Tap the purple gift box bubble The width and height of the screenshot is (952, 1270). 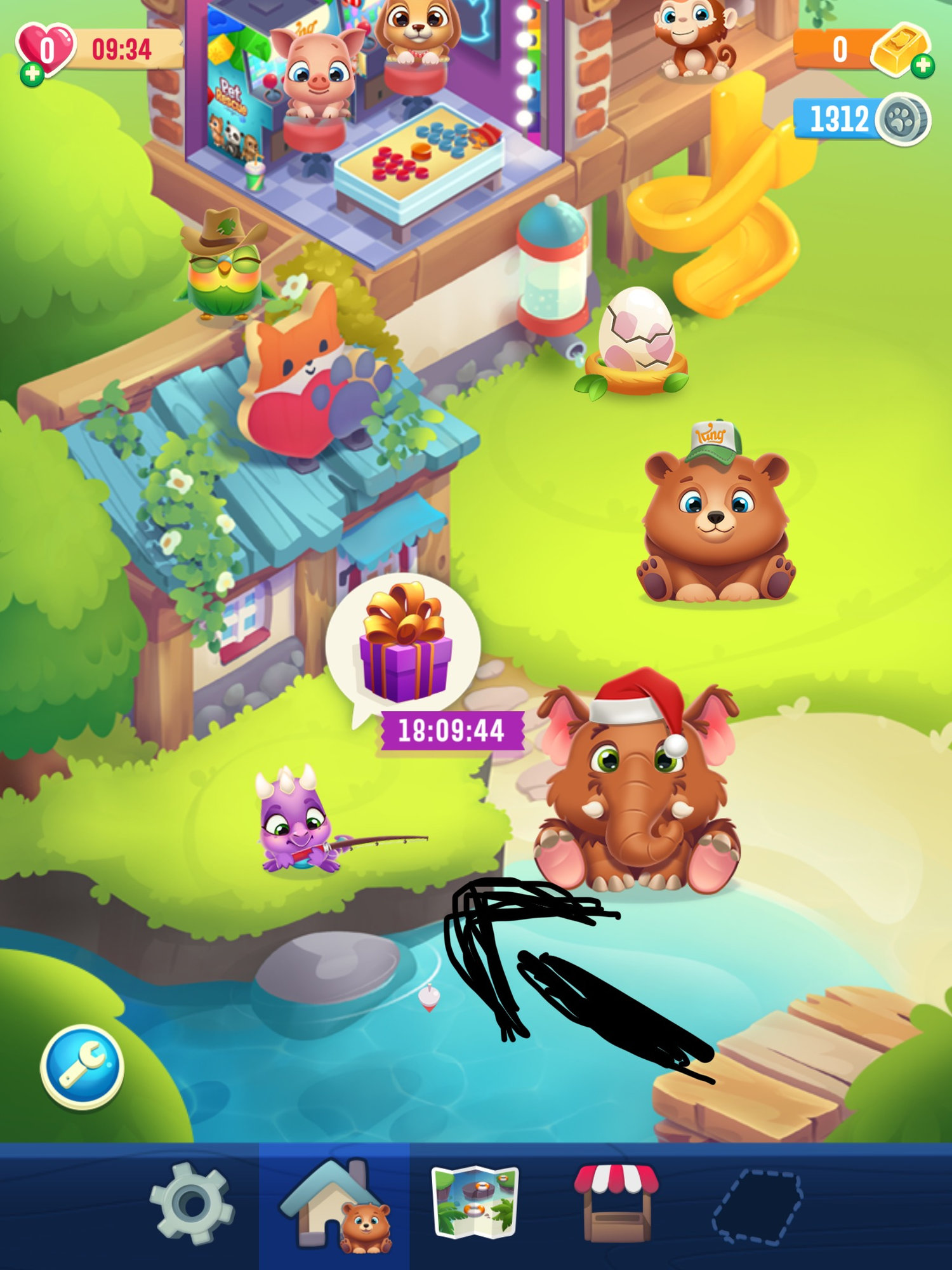point(404,648)
